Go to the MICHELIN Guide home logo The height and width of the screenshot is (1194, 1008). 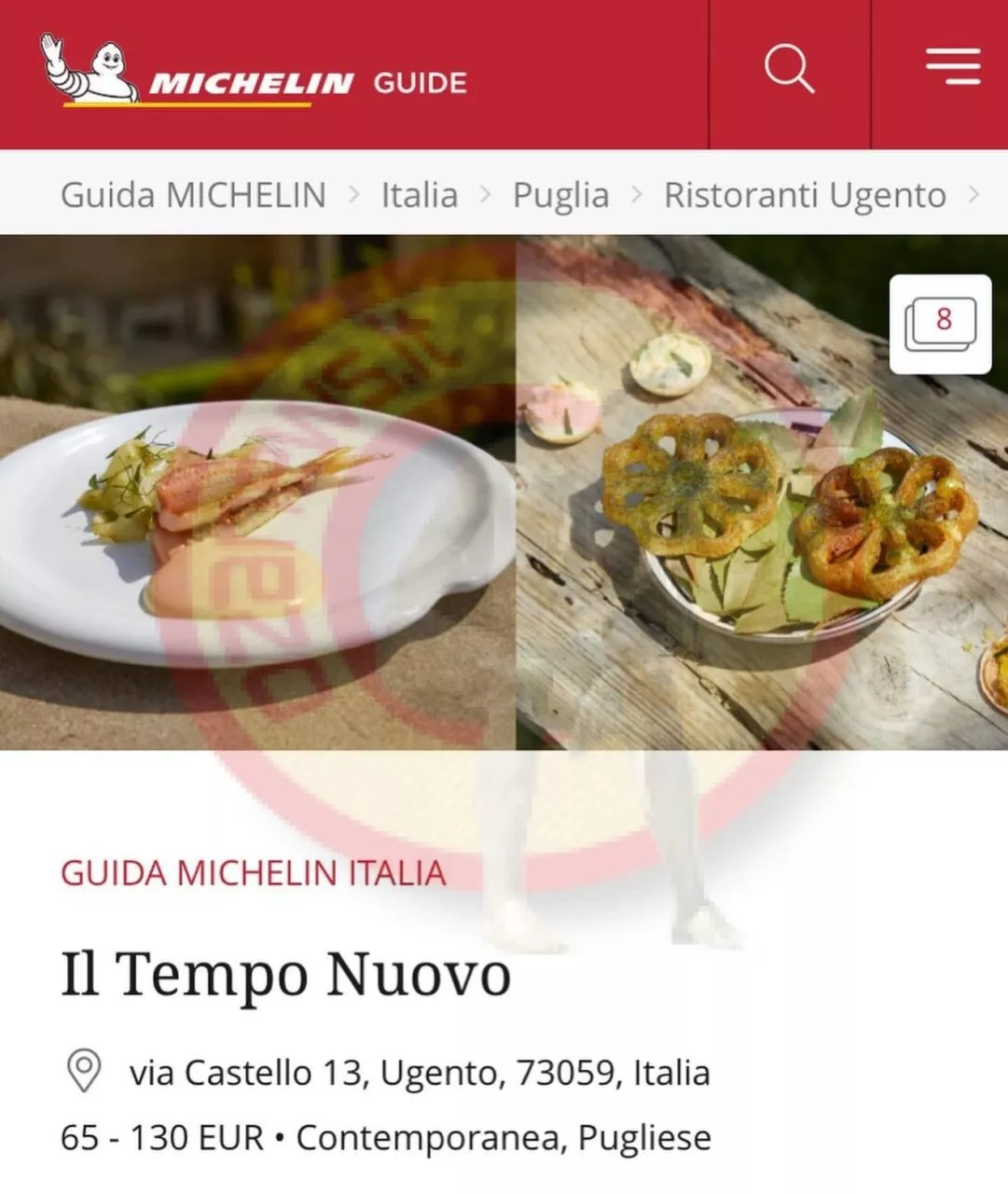click(x=253, y=72)
